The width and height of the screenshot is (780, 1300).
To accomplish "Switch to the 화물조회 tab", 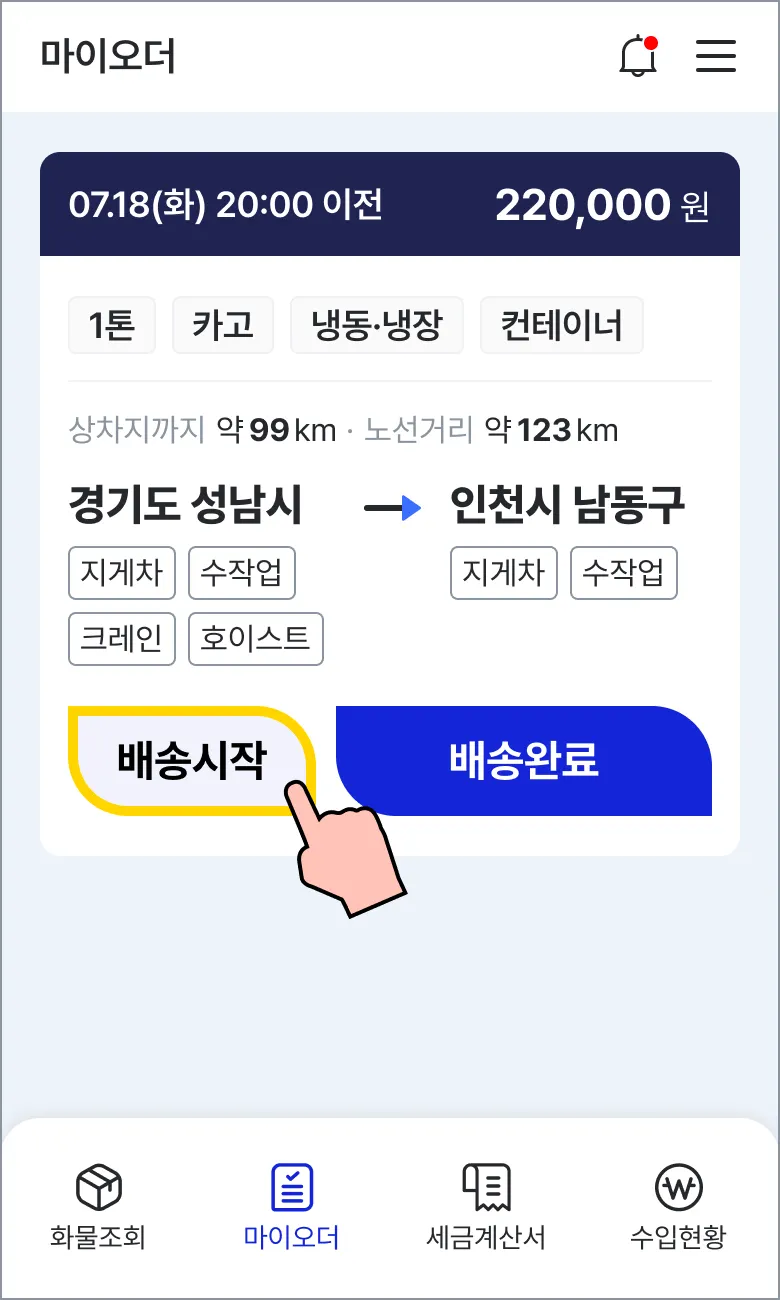I will pyautogui.click(x=98, y=1208).
